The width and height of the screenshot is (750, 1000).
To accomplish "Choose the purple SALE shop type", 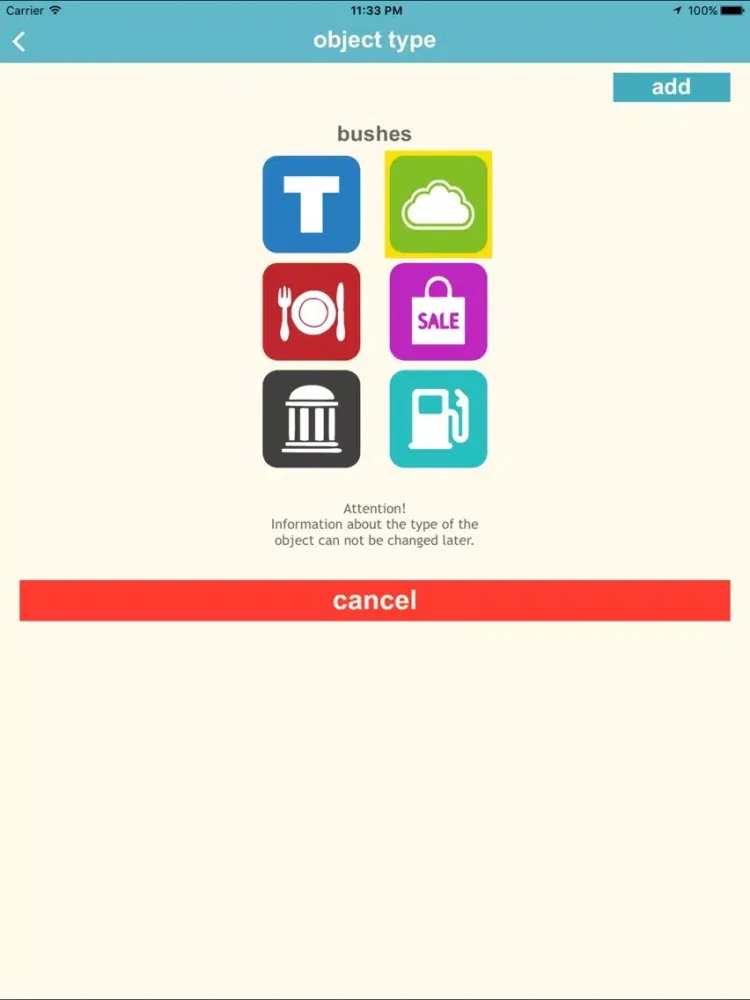I will click(438, 312).
